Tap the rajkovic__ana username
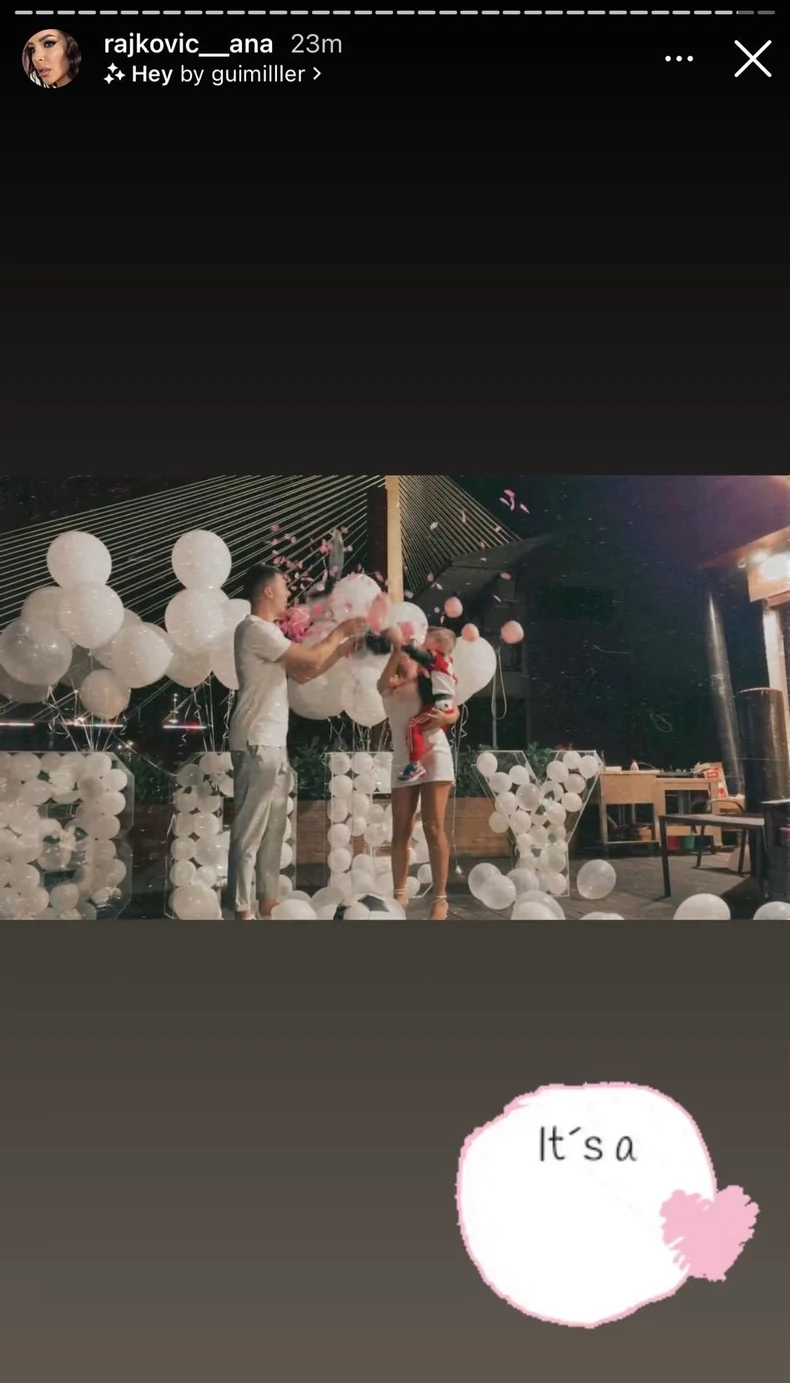This screenshot has height=1383, width=790. pos(188,44)
